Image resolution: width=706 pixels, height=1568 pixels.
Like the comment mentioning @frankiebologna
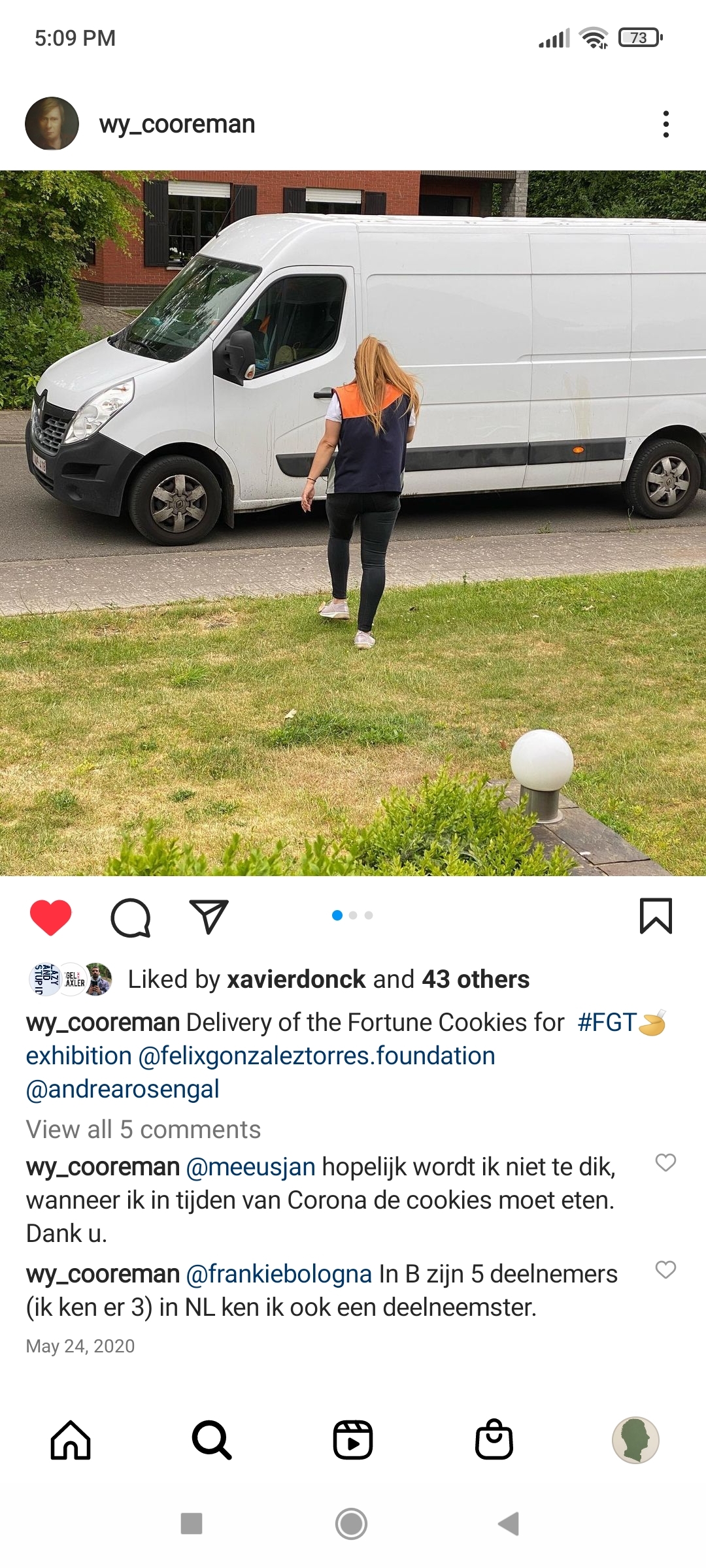(665, 1269)
